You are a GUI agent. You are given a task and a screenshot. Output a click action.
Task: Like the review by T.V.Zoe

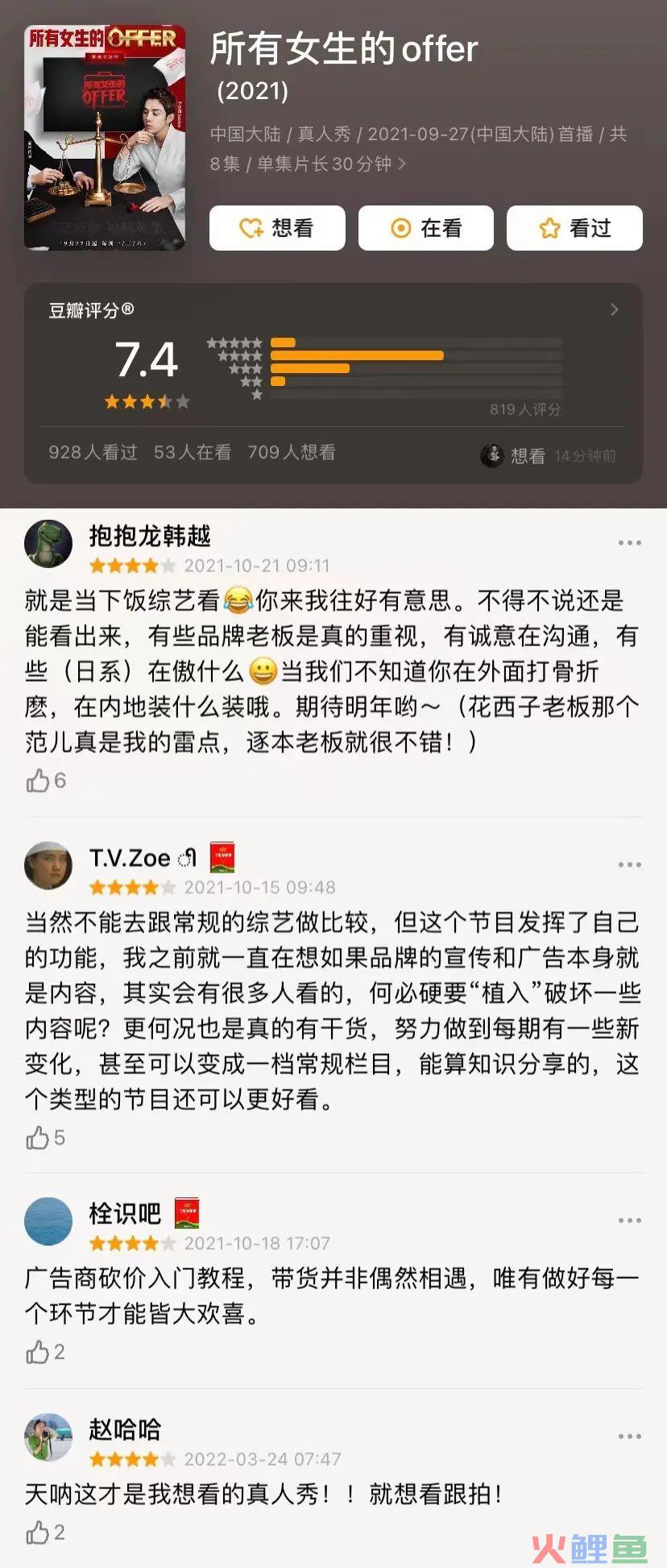pos(39,1137)
